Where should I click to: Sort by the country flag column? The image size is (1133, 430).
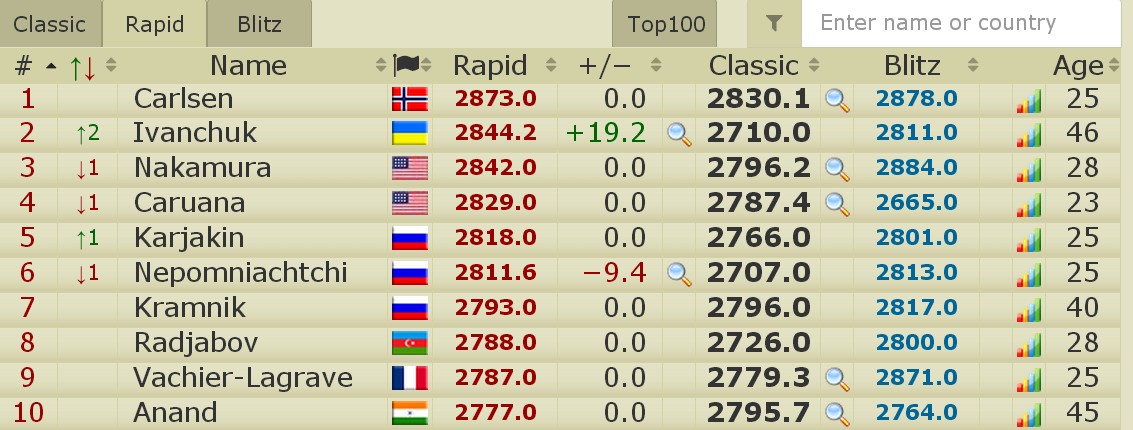(x=408, y=66)
